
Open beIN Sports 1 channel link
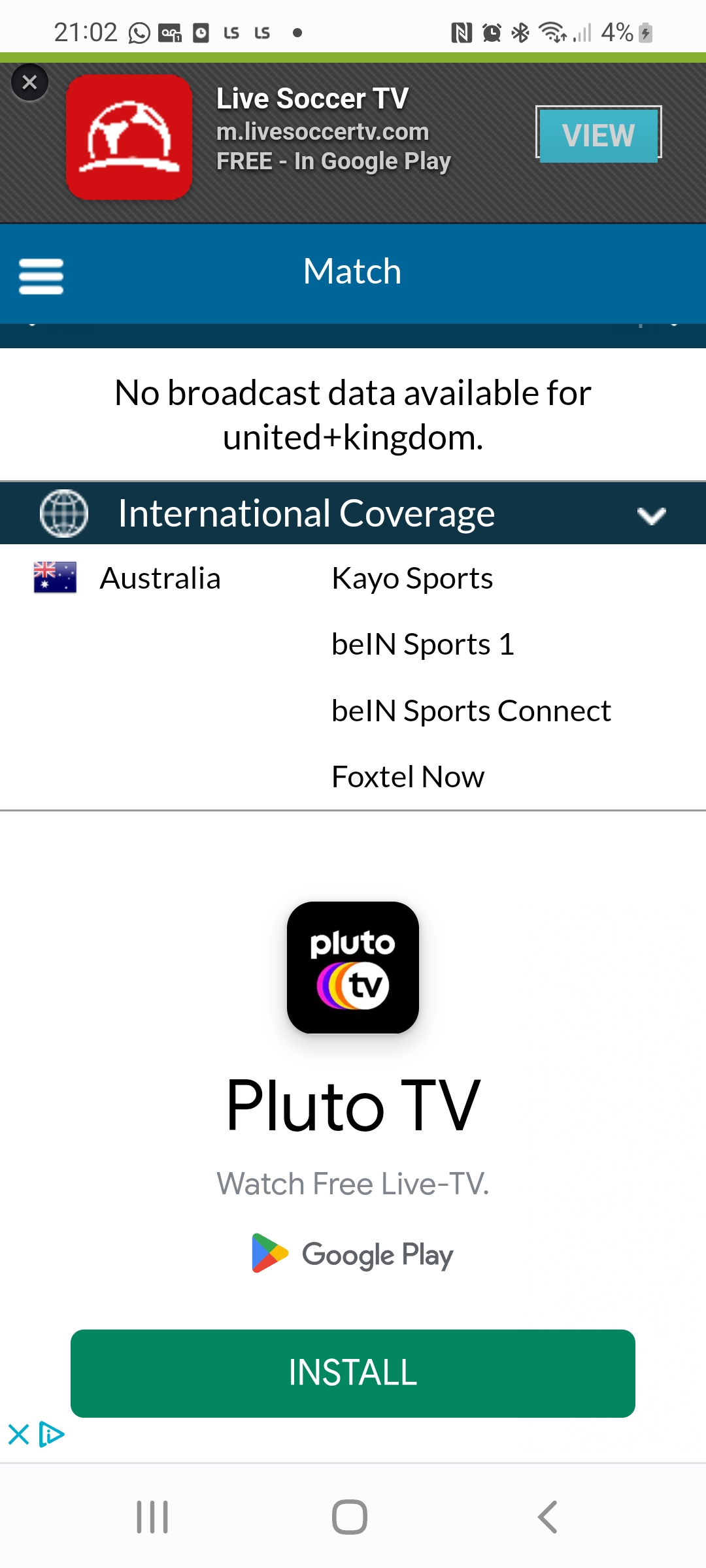[x=423, y=645]
